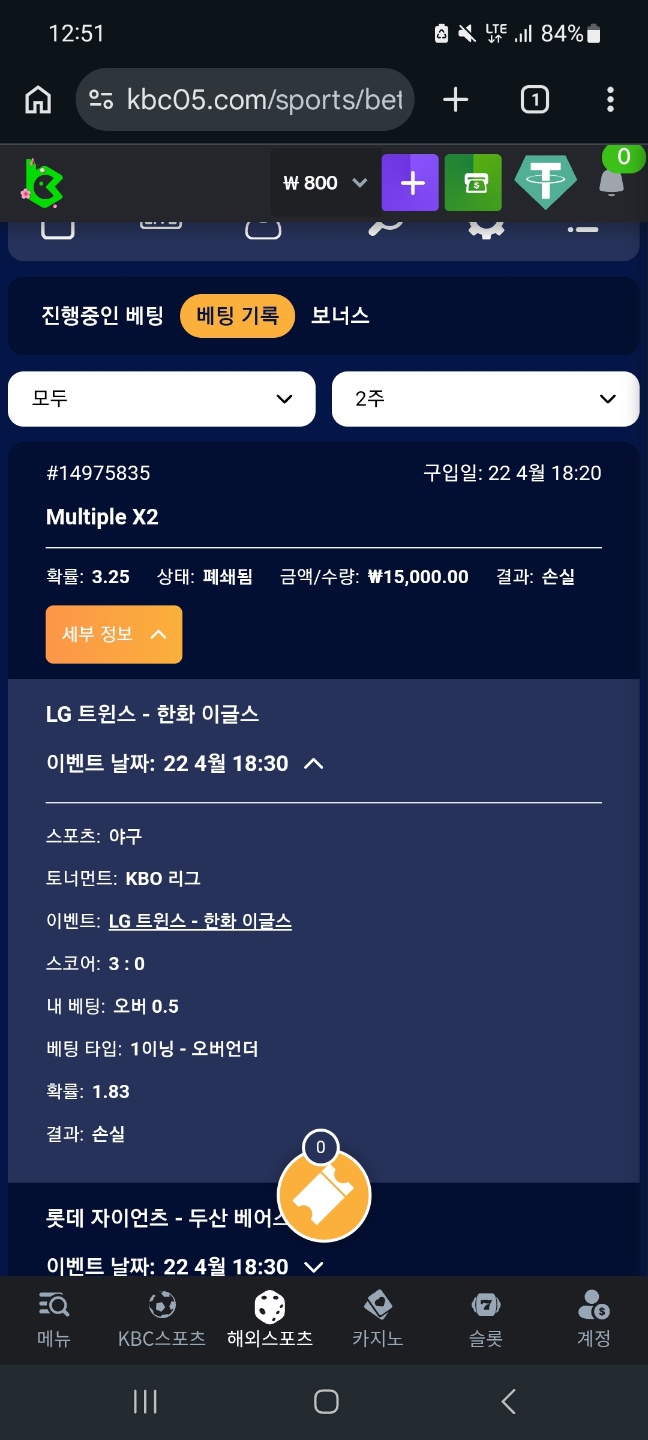648x1440 pixels.
Task: Switch to 진행중인 베팅 tab
Action: 102,316
